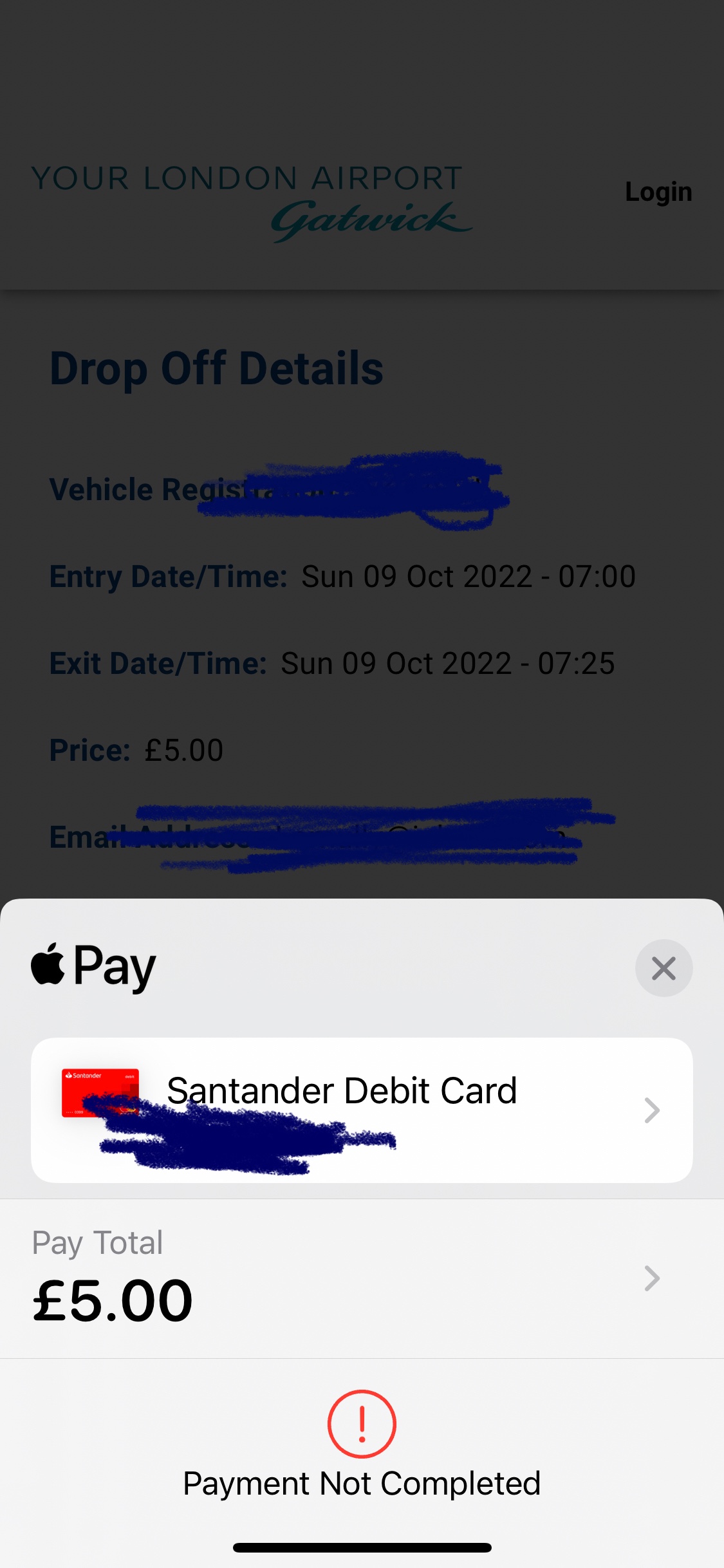
Task: Open the Santander Debit Card row
Action: coord(362,1110)
